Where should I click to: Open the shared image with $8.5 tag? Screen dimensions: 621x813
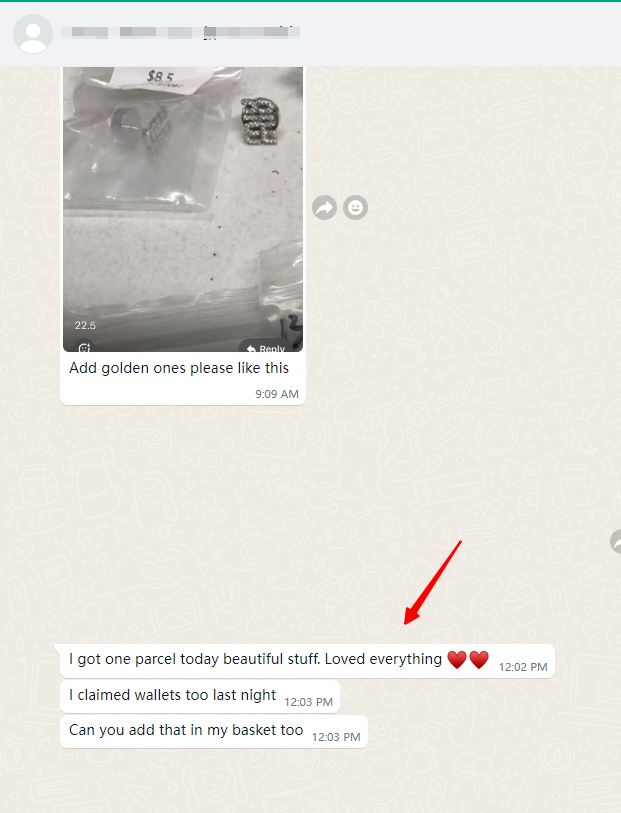click(x=182, y=200)
